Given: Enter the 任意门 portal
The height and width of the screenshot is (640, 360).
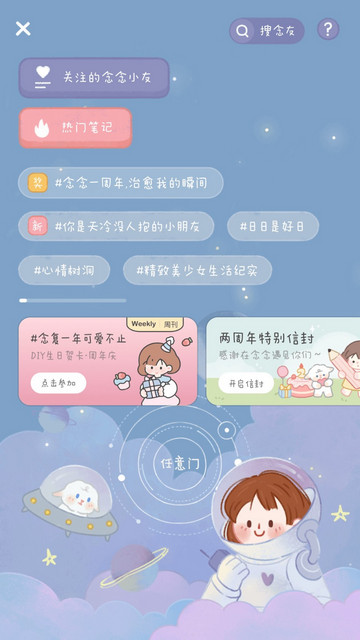Looking at the screenshot, I should (180, 464).
